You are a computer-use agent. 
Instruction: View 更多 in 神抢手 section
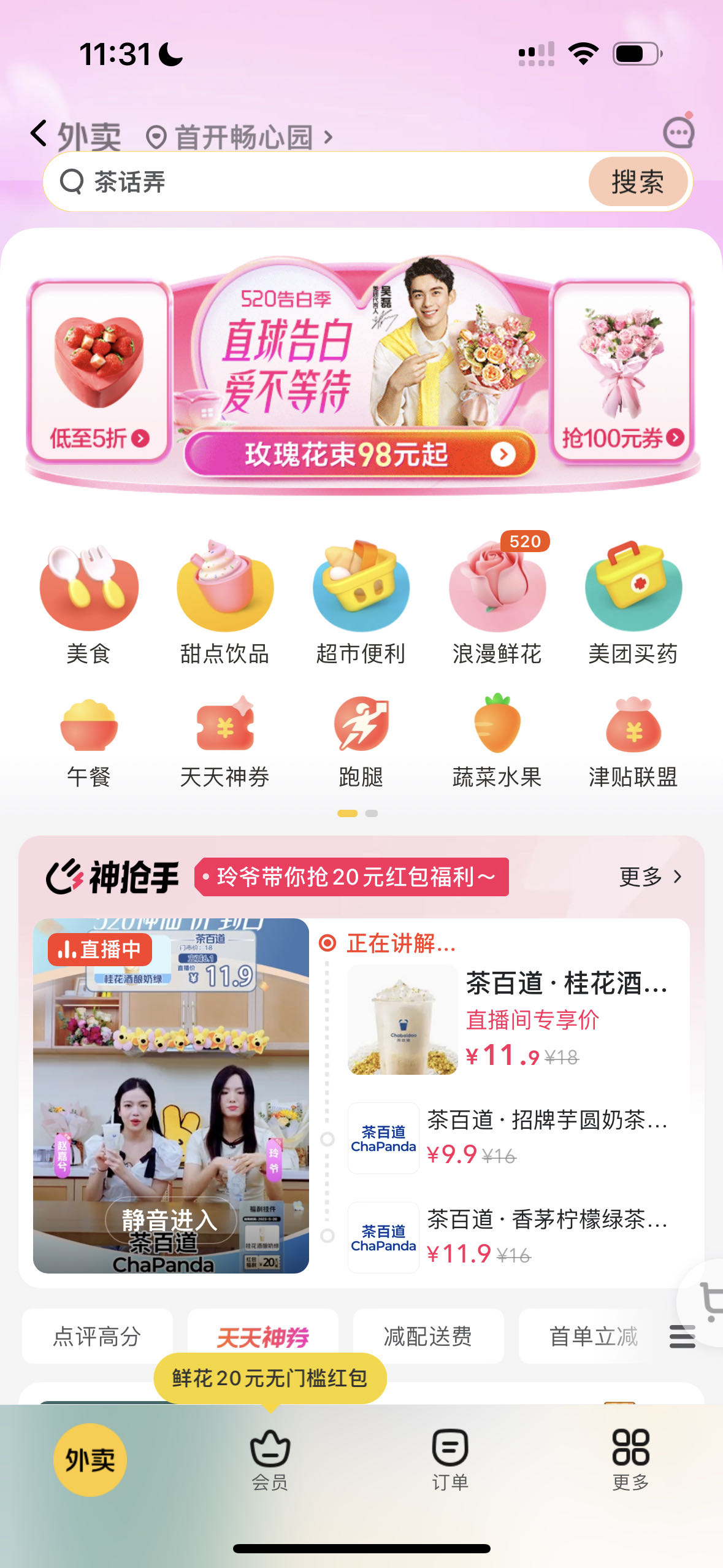650,877
